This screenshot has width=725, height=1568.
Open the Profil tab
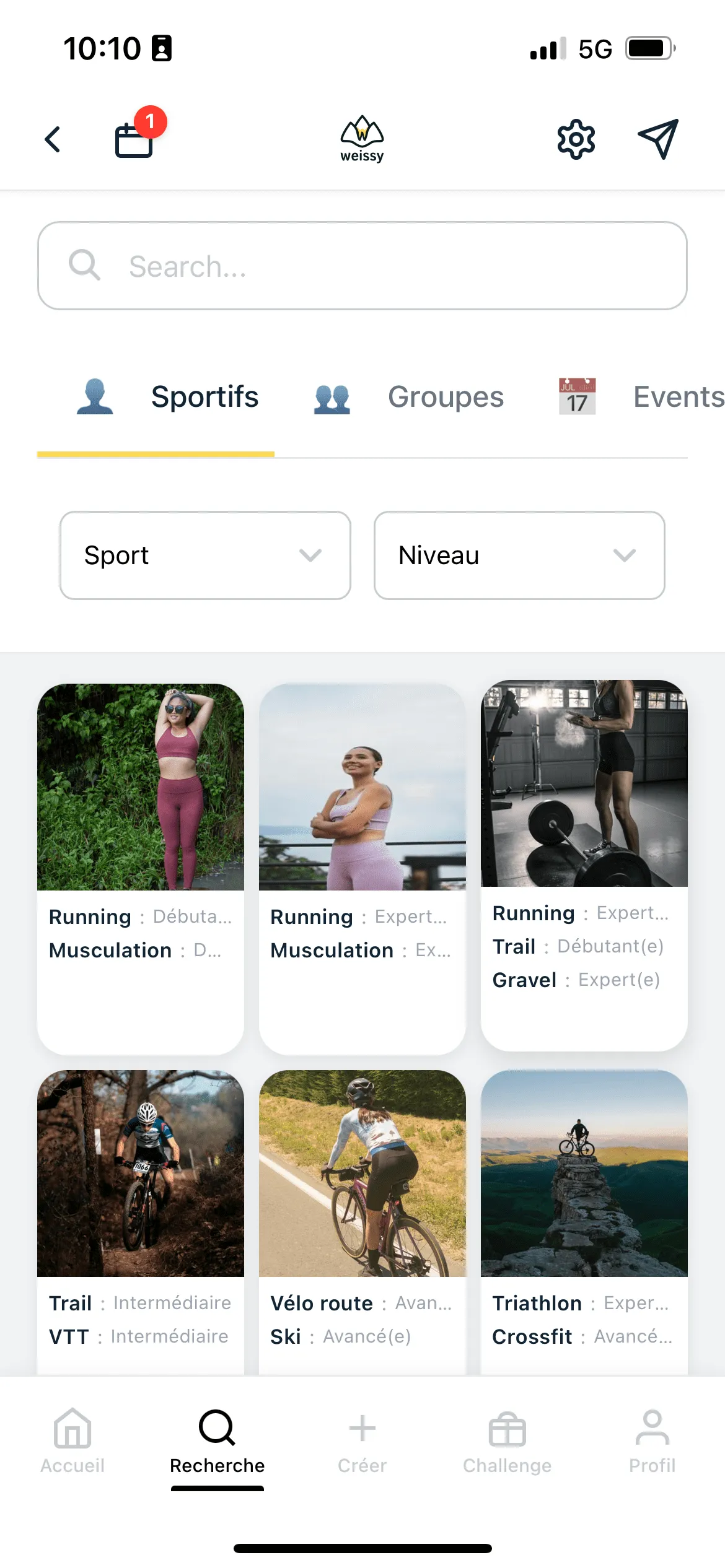652,1442
